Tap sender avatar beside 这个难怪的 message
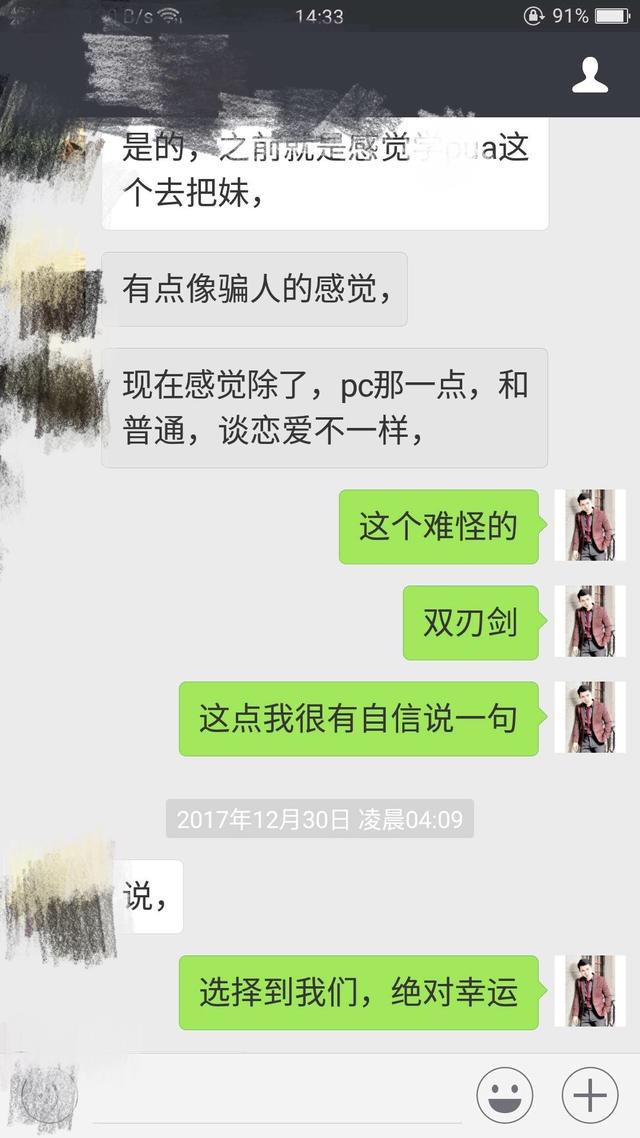 pyautogui.click(x=590, y=526)
